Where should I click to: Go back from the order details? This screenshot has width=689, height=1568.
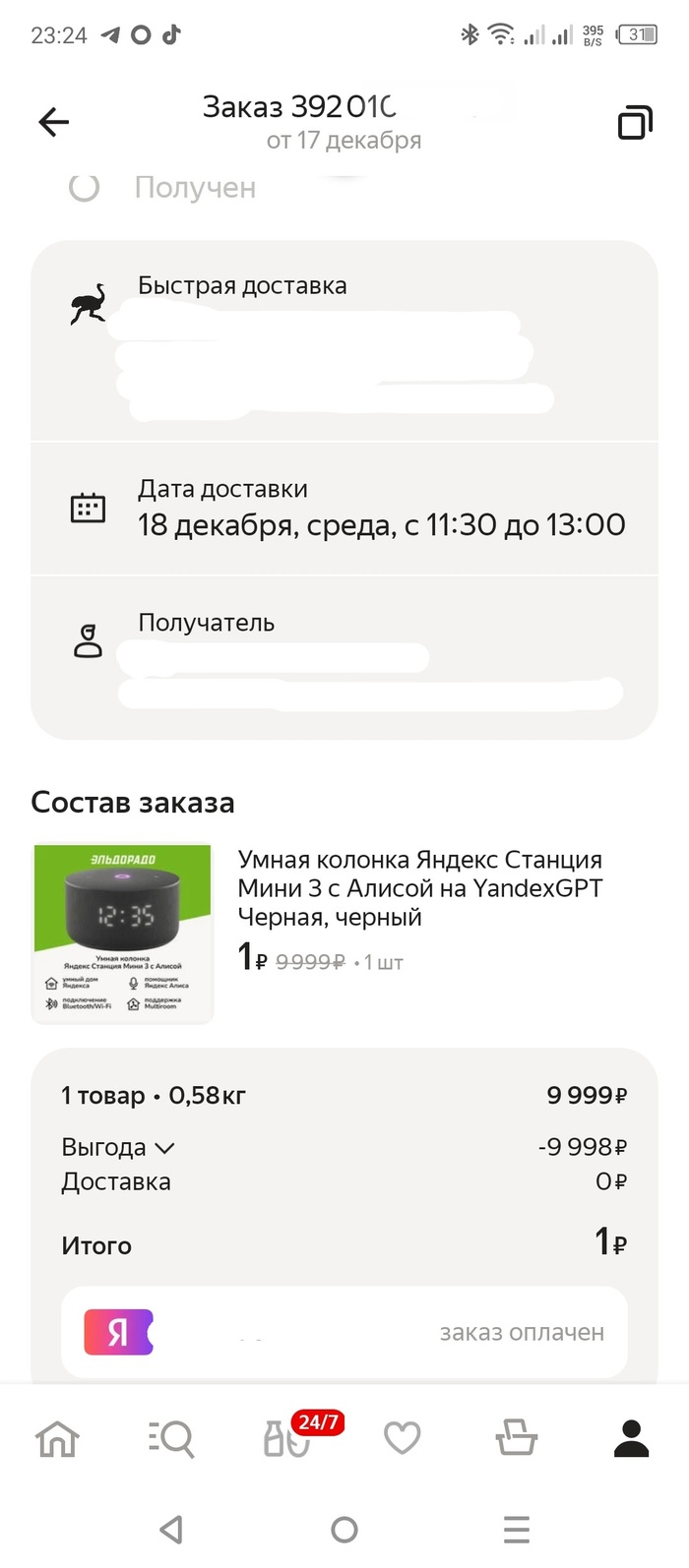[54, 122]
